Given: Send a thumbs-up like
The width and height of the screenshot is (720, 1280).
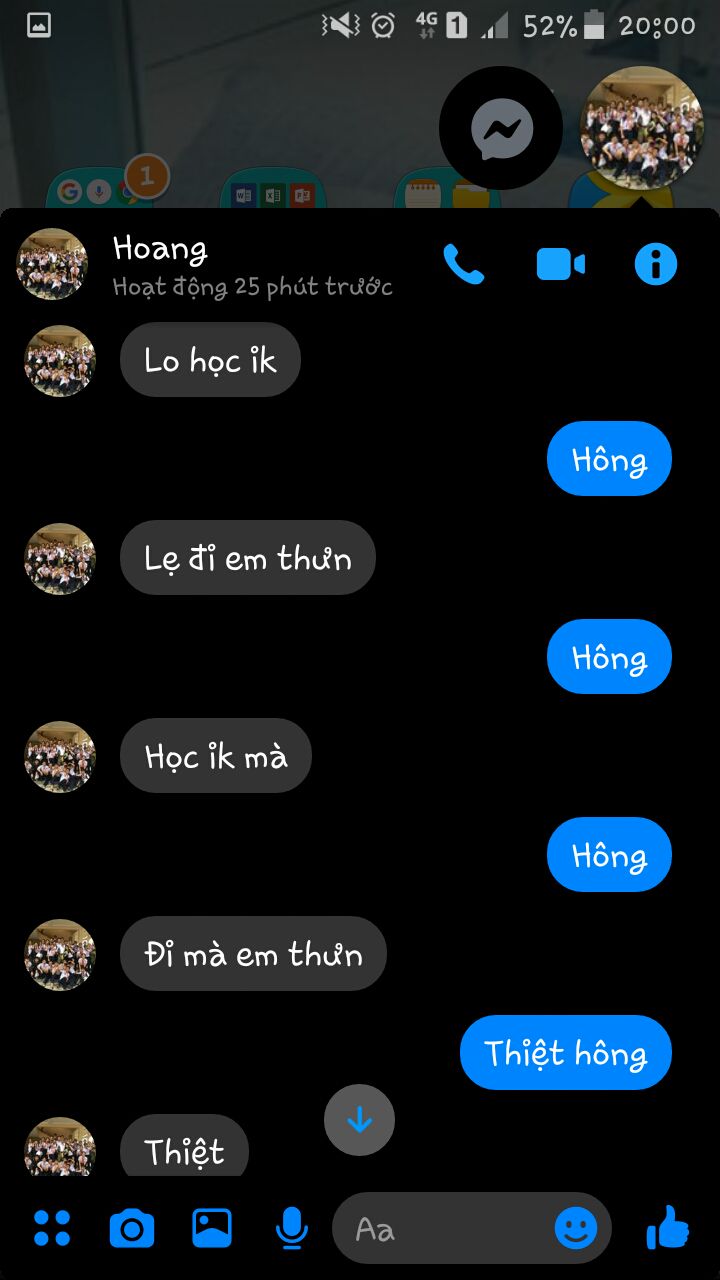Looking at the screenshot, I should (667, 1227).
